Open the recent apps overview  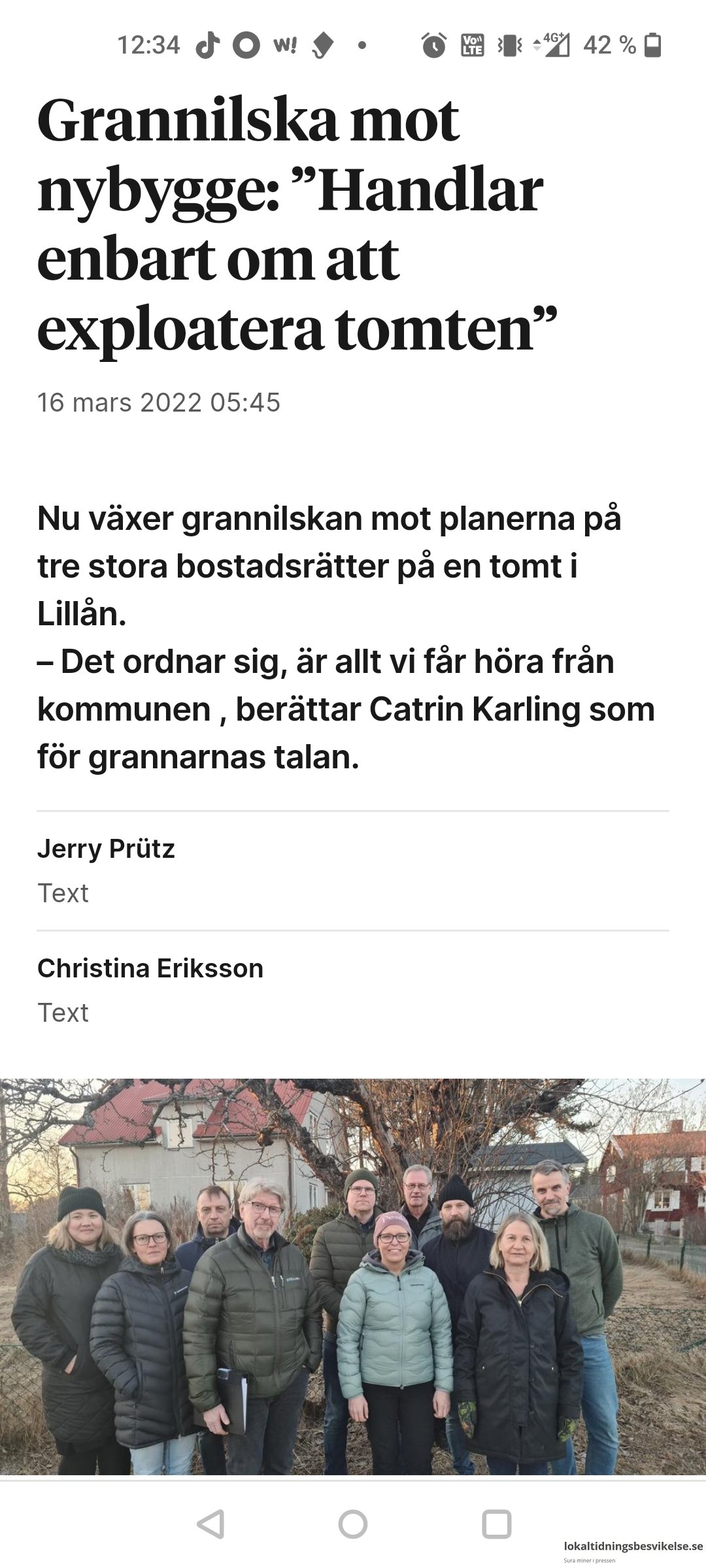tap(496, 1524)
